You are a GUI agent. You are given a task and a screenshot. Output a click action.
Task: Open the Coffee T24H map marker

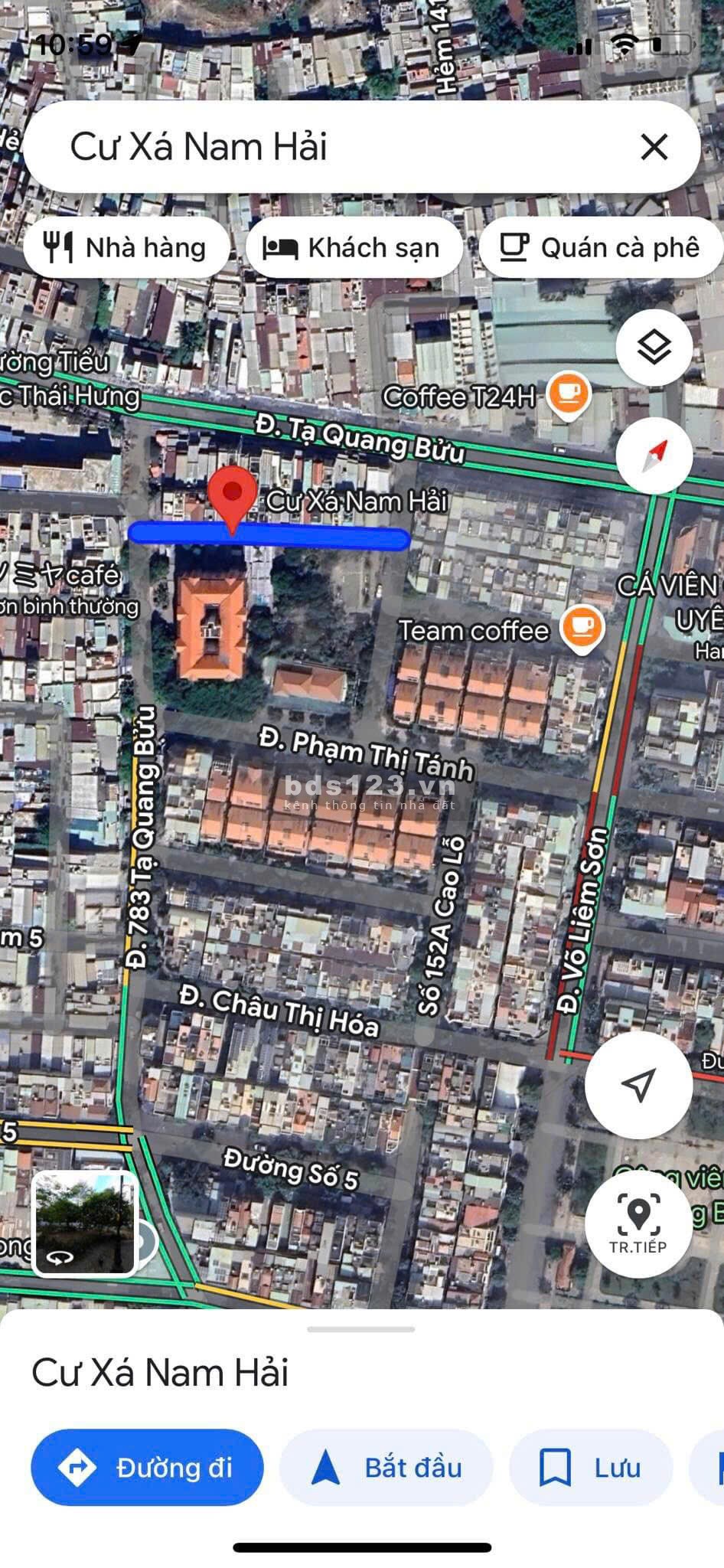click(x=568, y=395)
